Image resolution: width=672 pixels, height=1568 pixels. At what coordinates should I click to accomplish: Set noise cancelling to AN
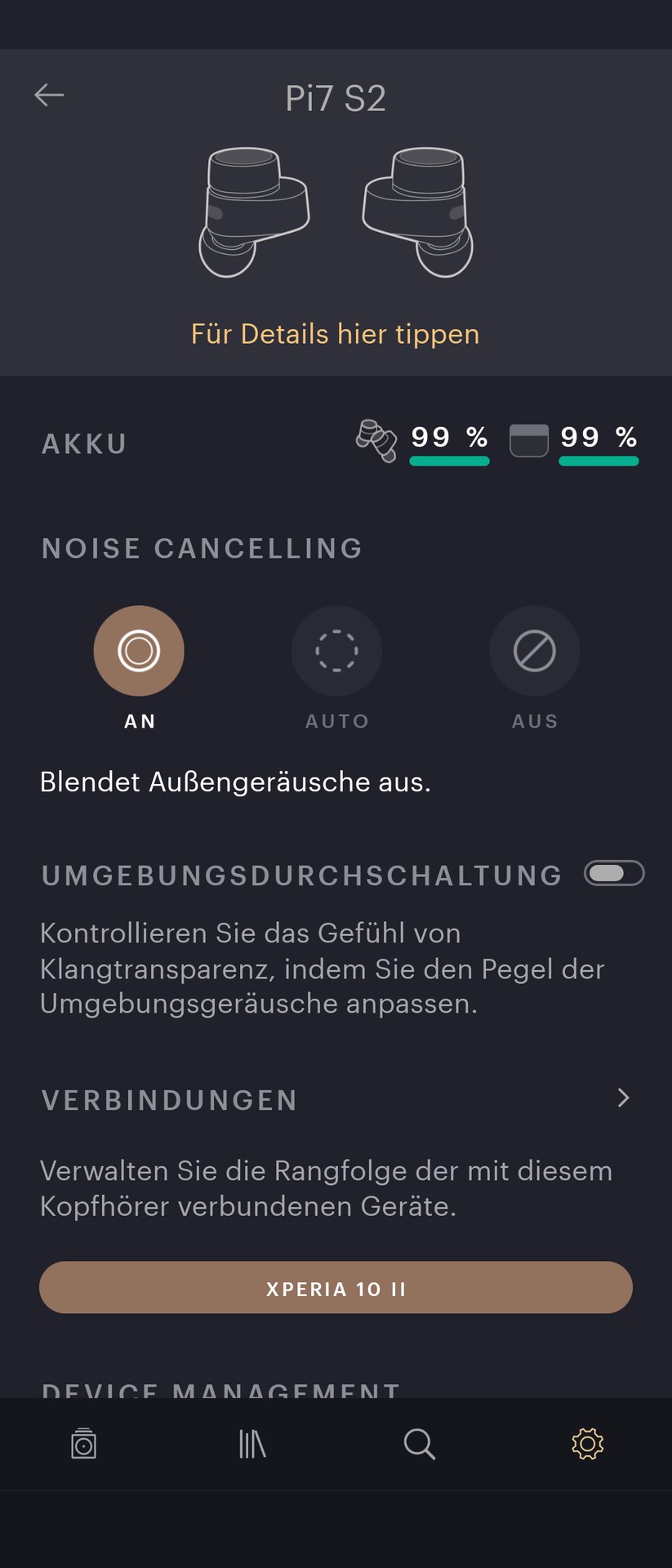[139, 651]
